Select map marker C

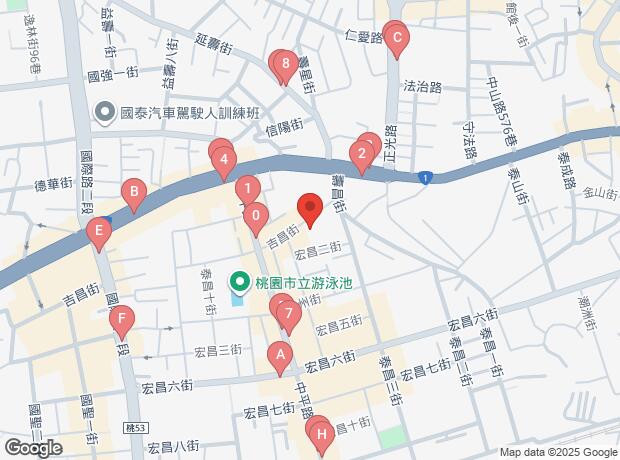coord(397,42)
